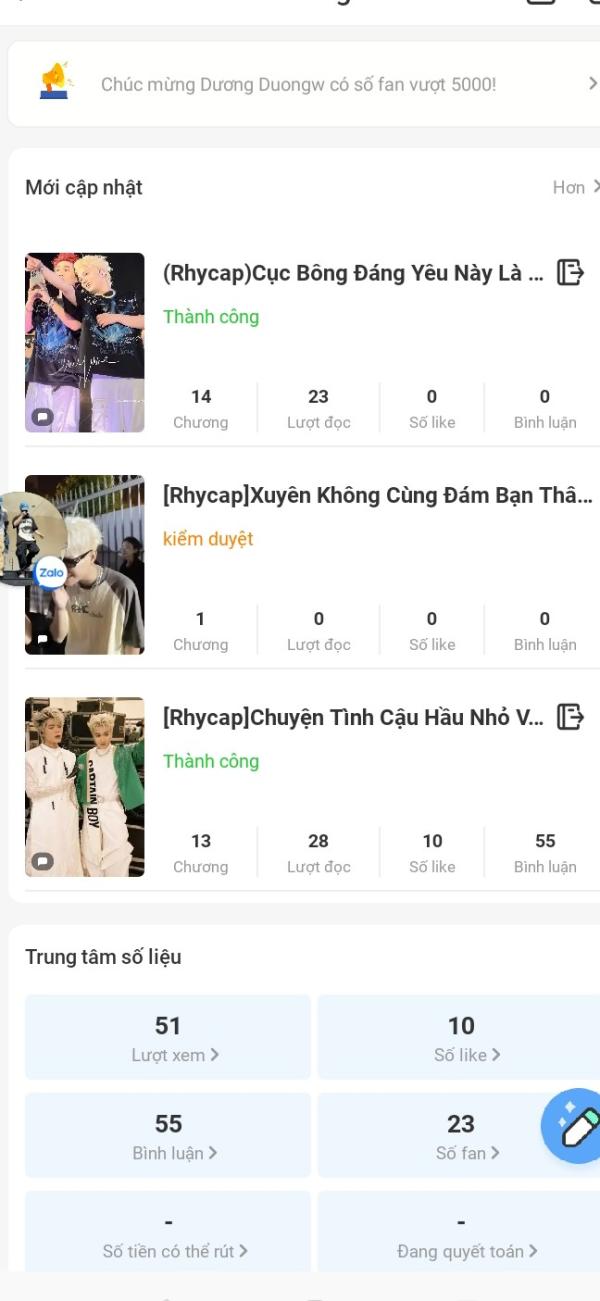
Task: Tap the floating write pencil button
Action: point(575,1127)
